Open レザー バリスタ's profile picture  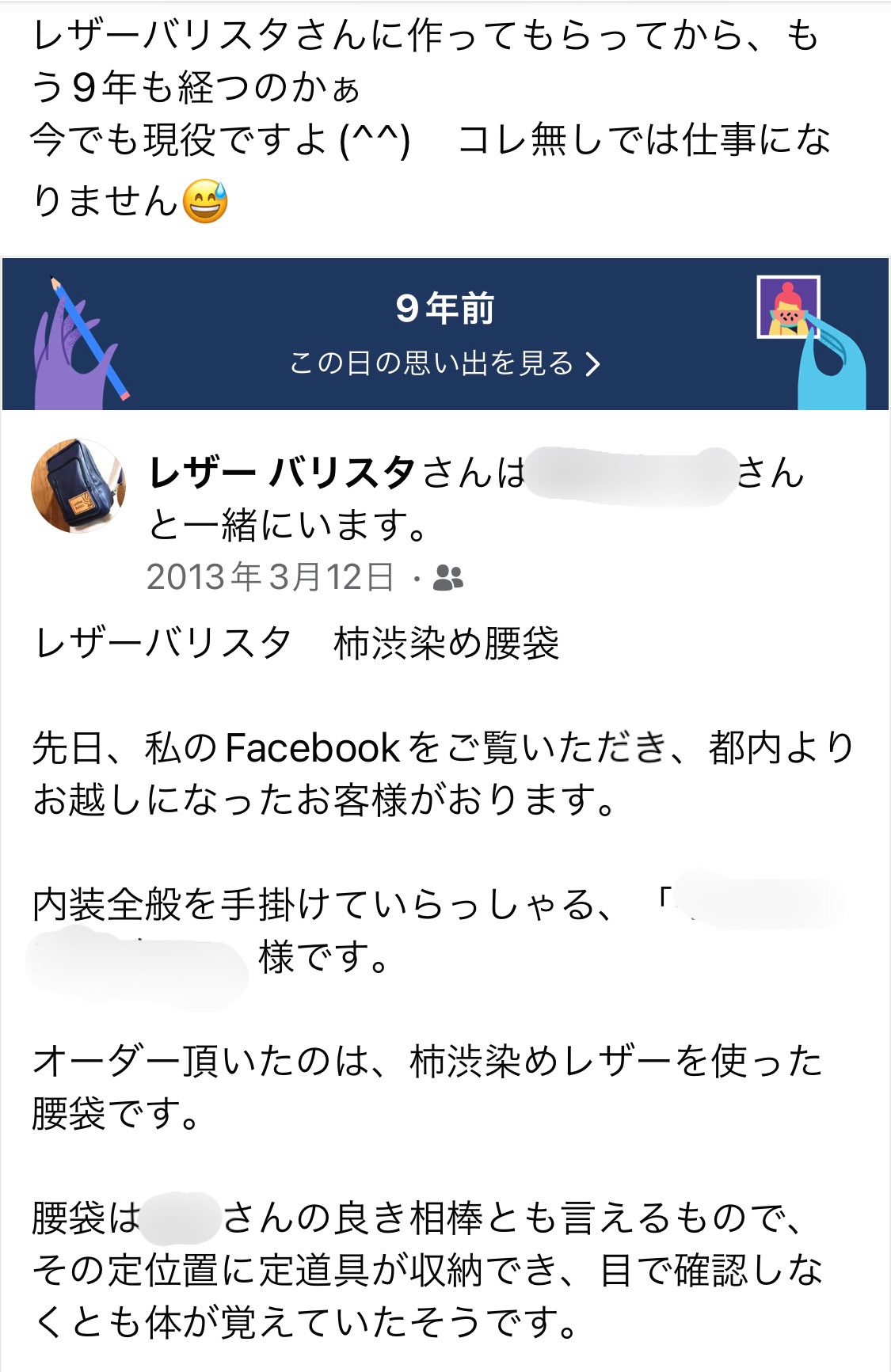pyautogui.click(x=78, y=486)
